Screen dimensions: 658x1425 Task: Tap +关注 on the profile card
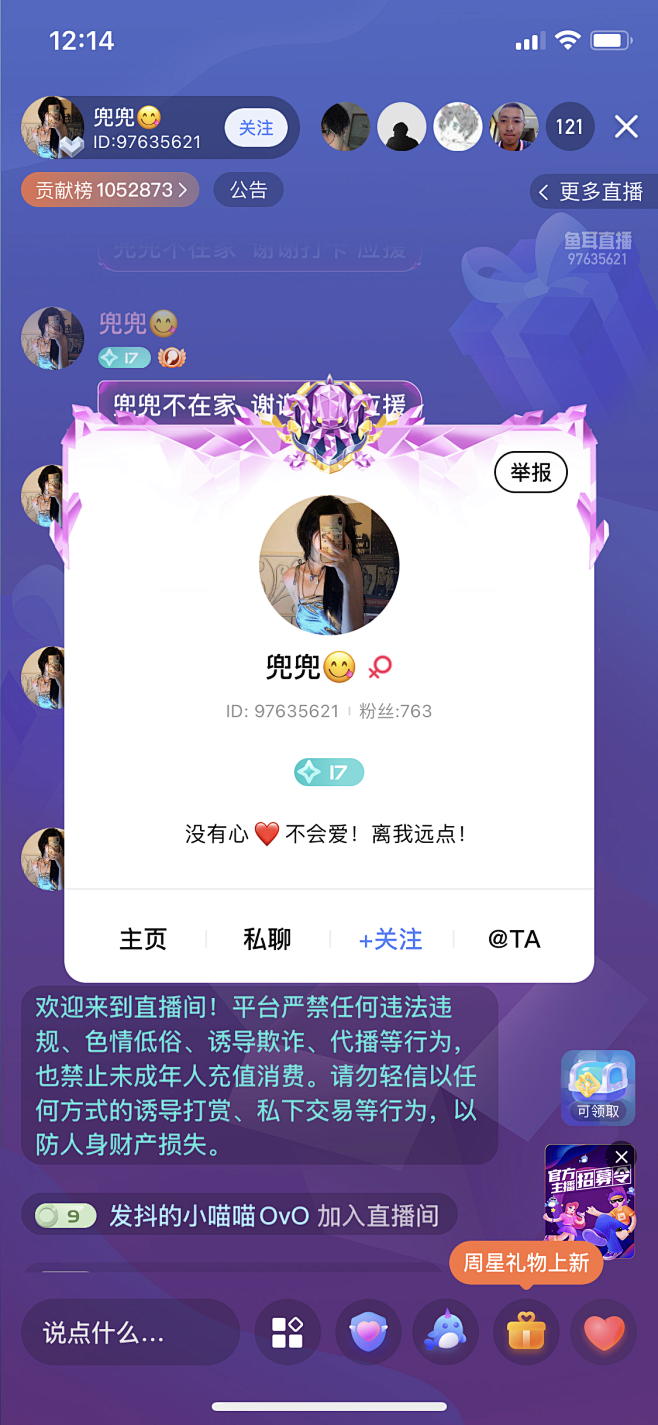pyautogui.click(x=391, y=939)
